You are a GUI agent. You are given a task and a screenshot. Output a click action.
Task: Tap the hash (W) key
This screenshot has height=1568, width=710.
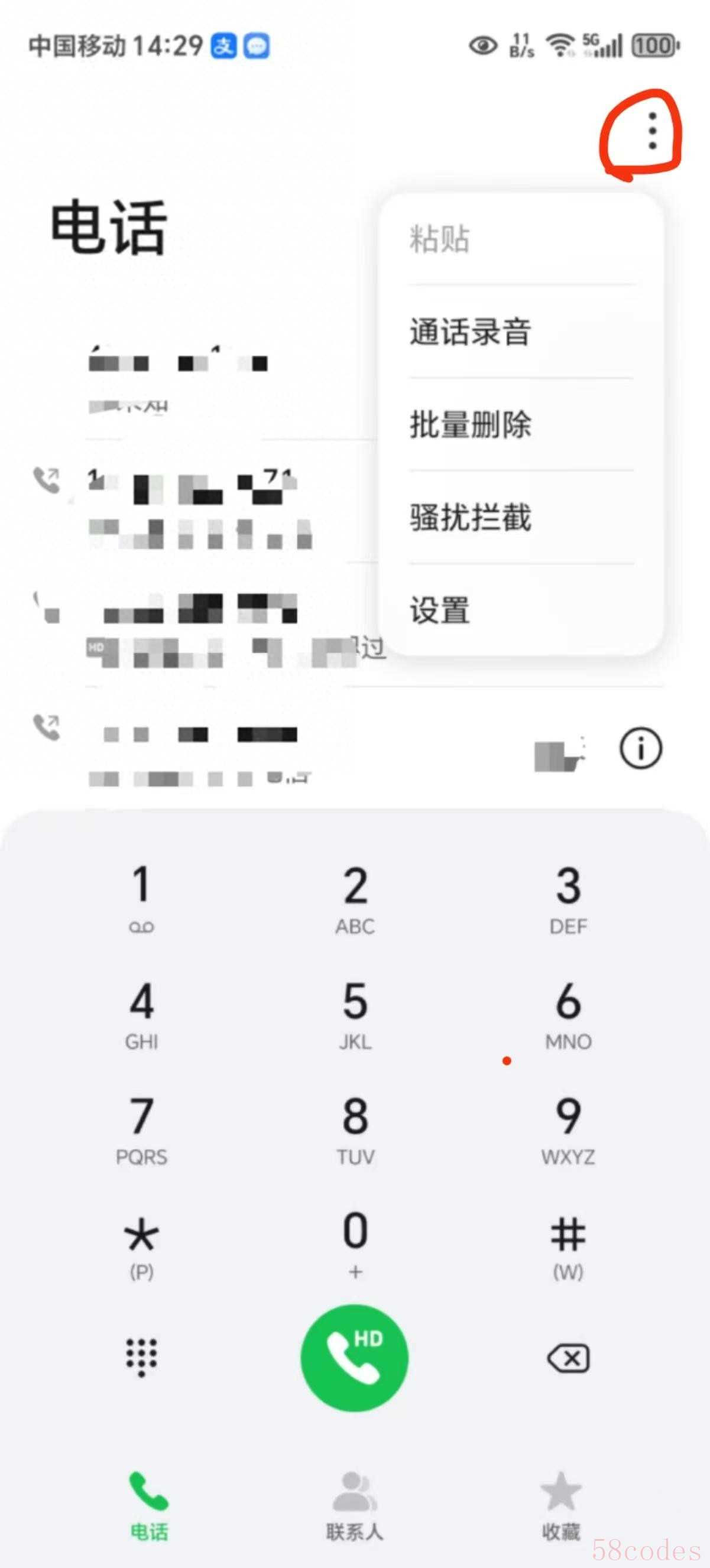point(568,1243)
